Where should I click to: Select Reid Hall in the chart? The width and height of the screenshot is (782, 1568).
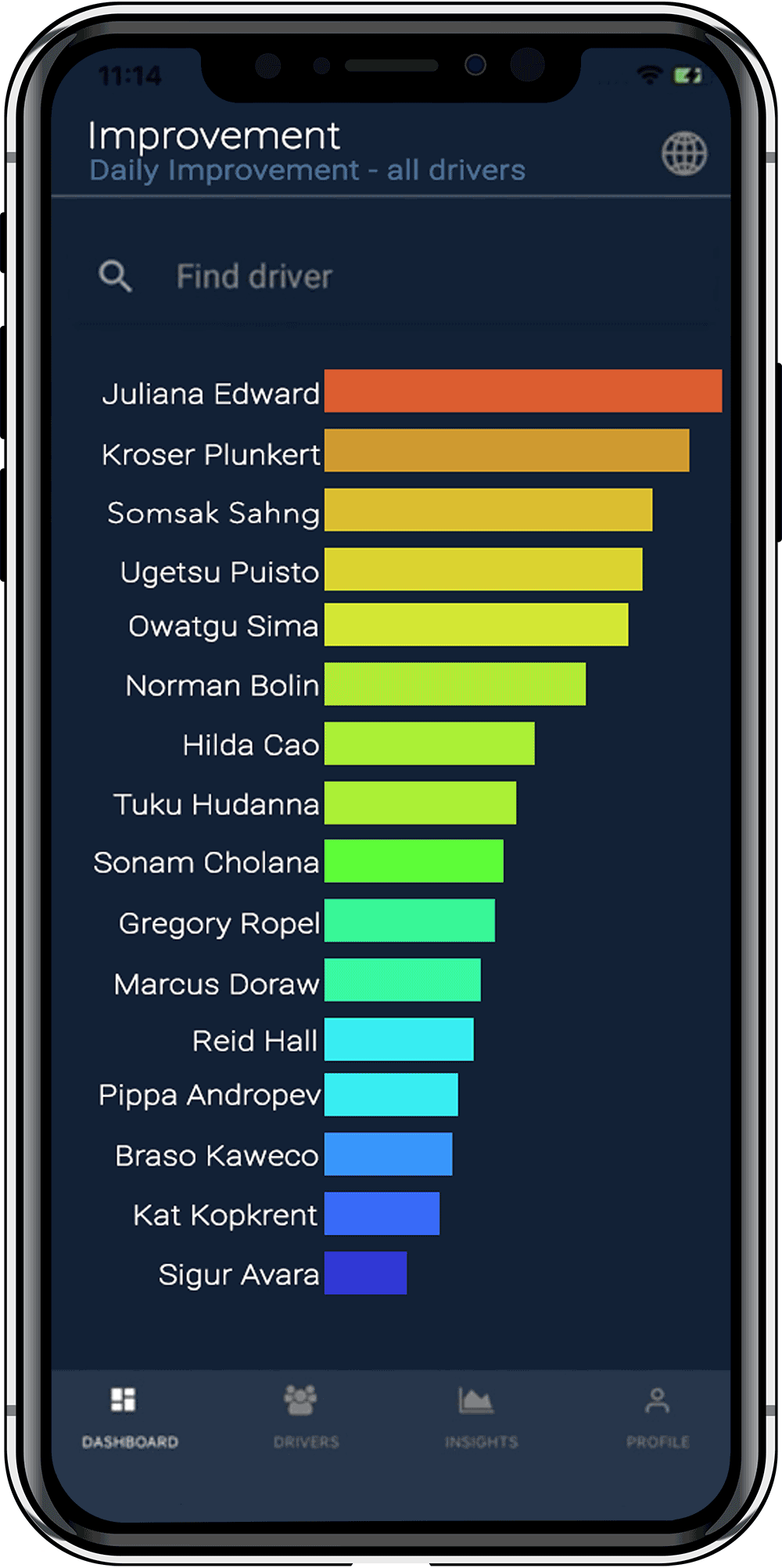[x=399, y=1039]
